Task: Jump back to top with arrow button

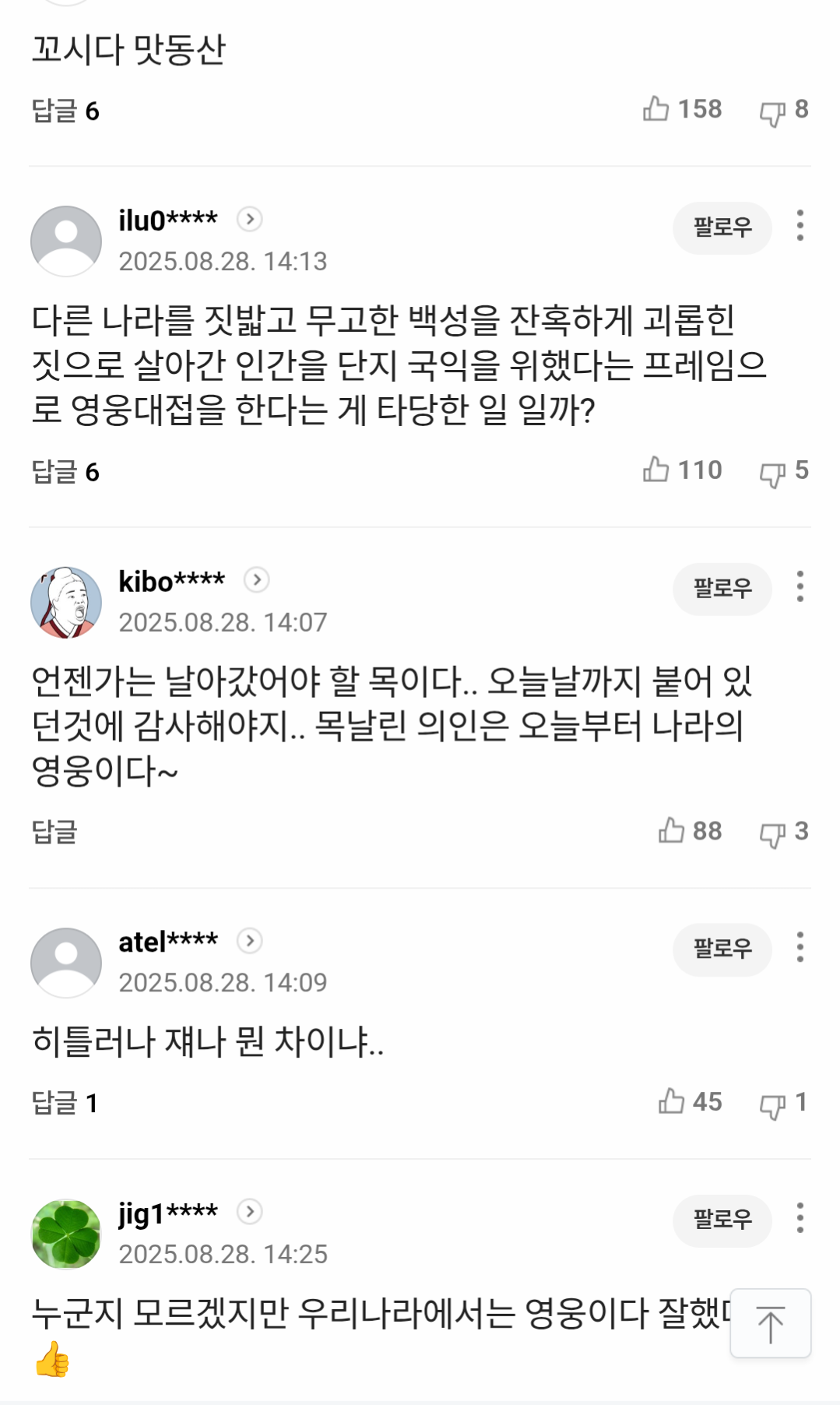Action: tap(771, 1323)
